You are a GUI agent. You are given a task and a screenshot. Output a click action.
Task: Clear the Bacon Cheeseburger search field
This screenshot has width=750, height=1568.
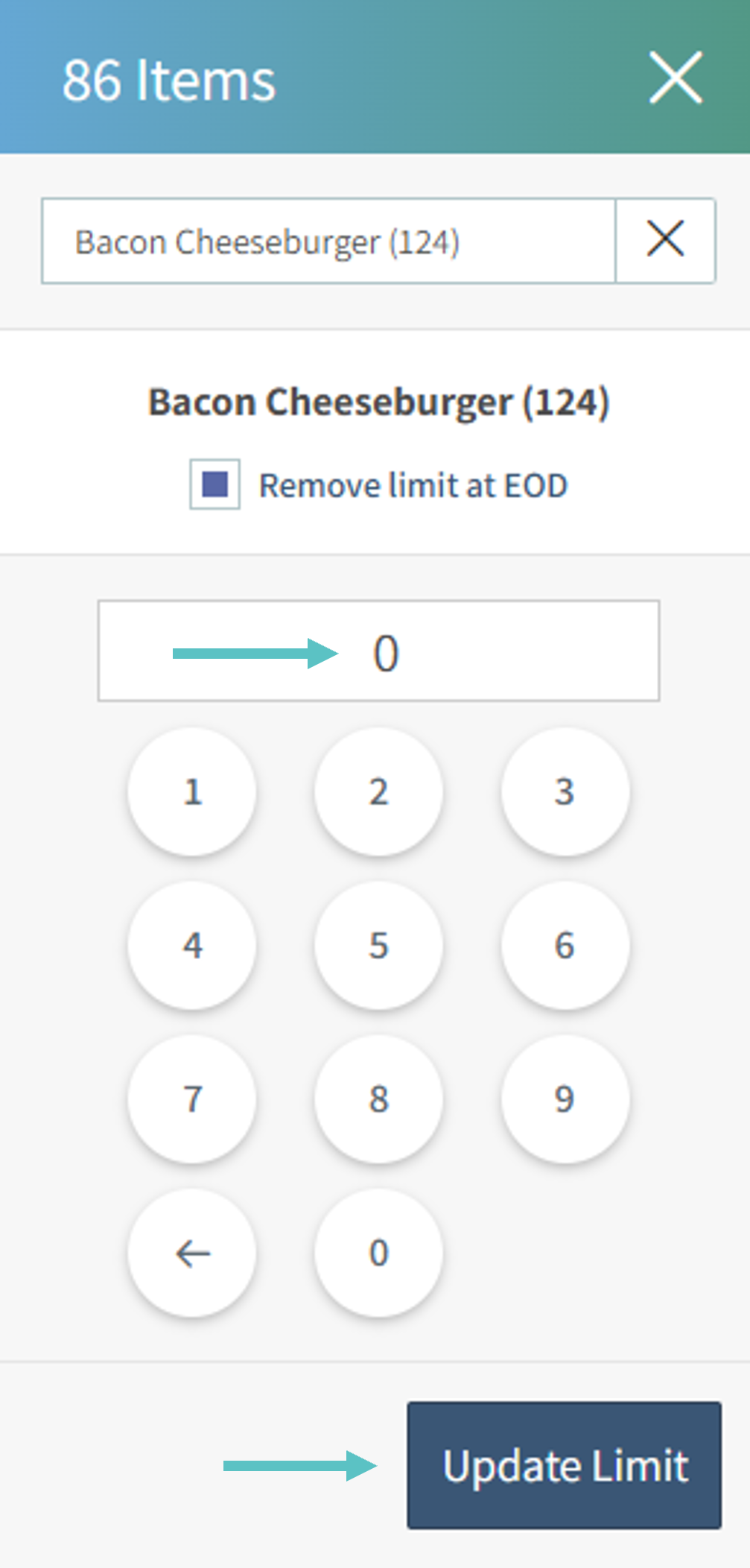pos(665,241)
